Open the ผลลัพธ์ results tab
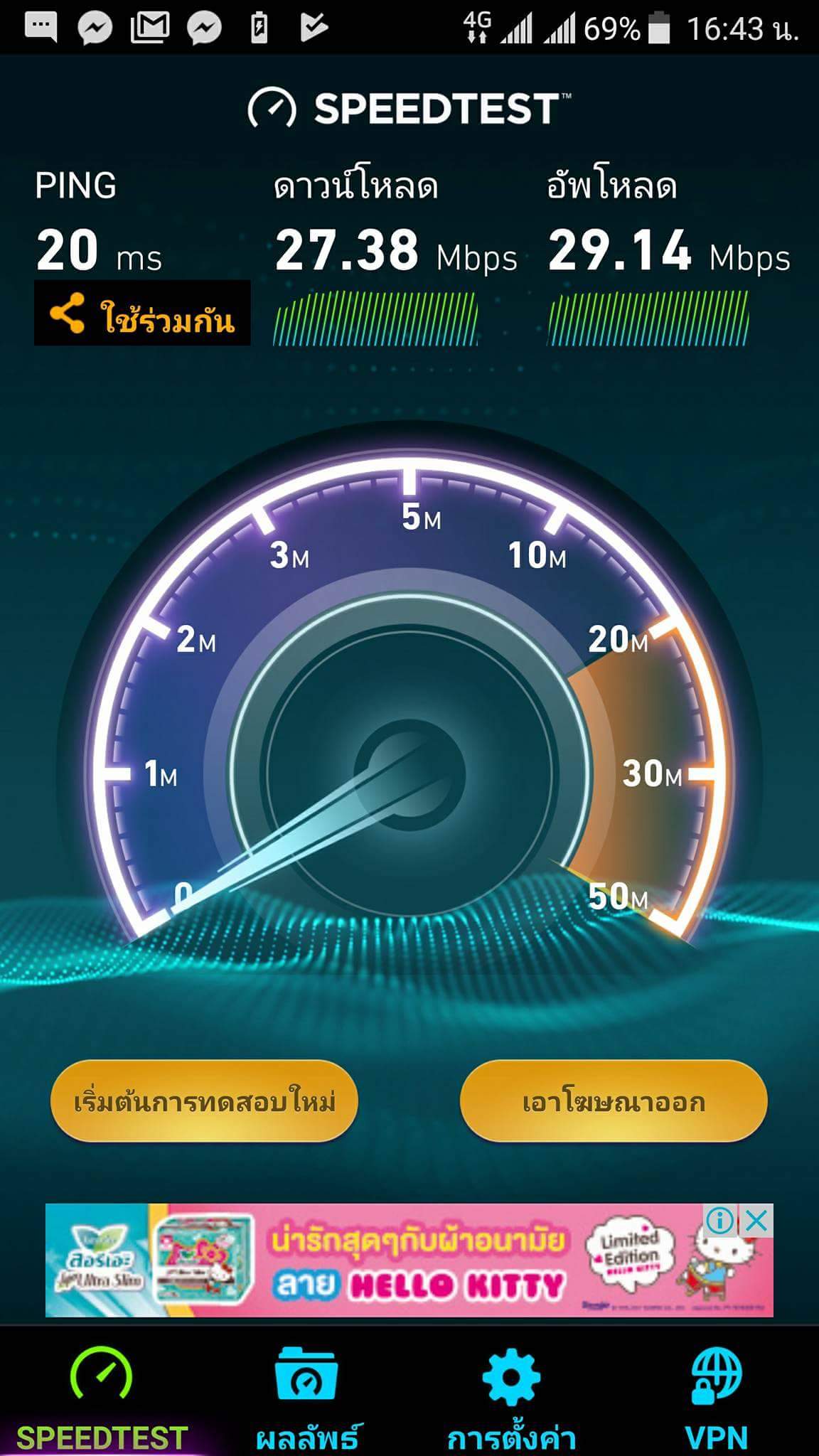Viewport: 819px width, 1456px height. 306,1398
